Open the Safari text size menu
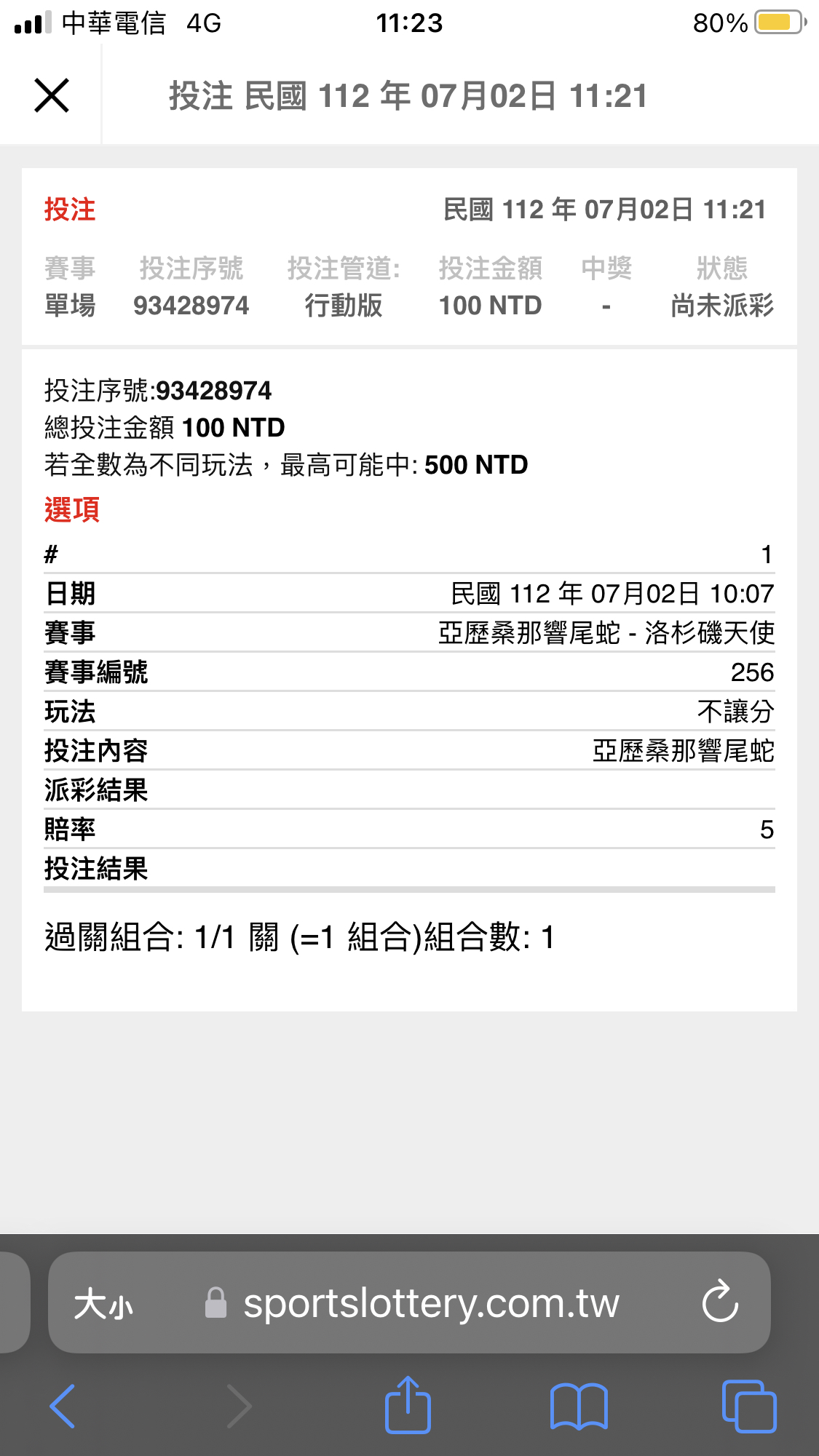Viewport: 819px width, 1456px height. [x=103, y=1304]
